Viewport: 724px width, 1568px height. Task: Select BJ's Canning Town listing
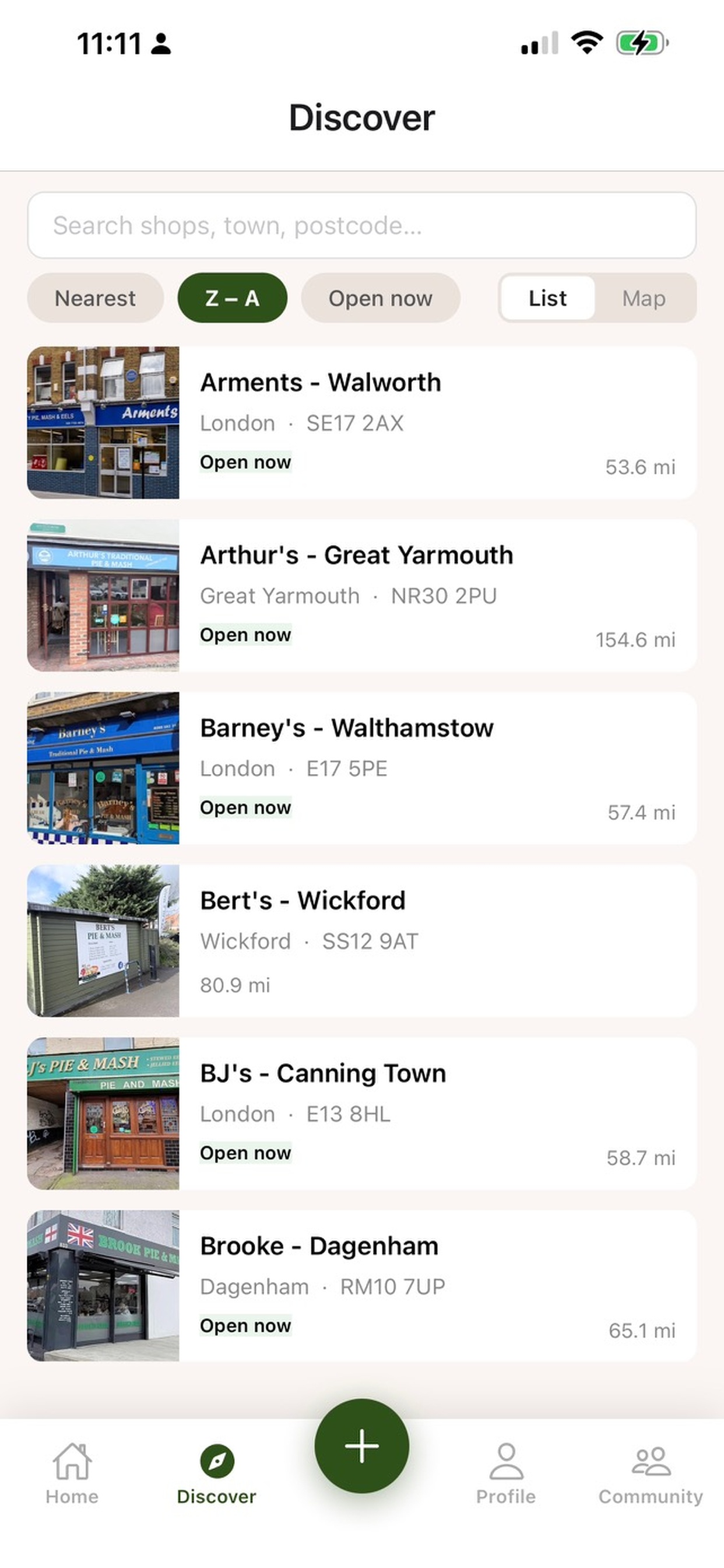tap(362, 1114)
